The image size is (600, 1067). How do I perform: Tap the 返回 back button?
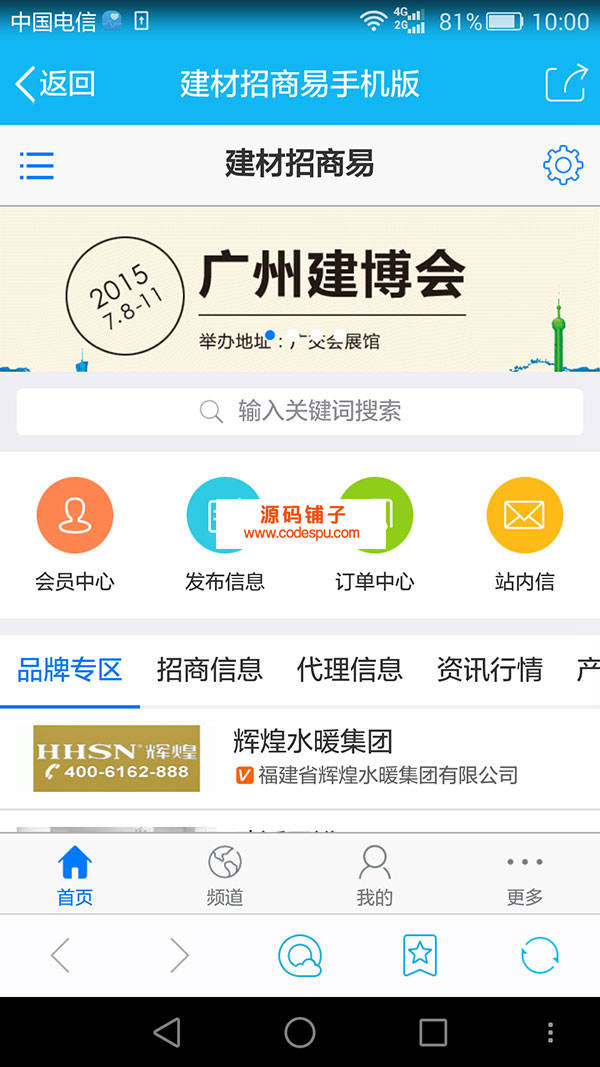click(55, 84)
